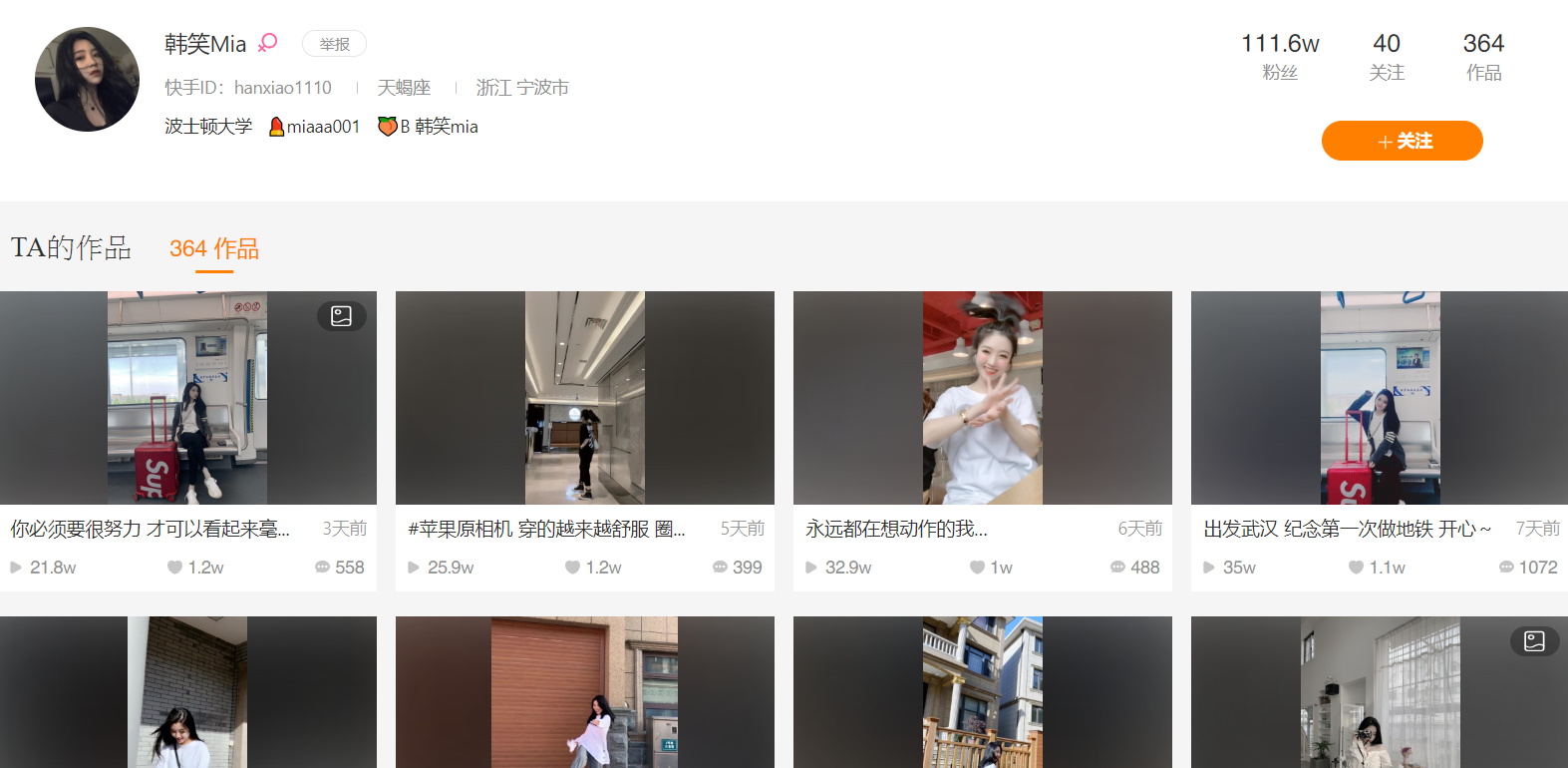This screenshot has height=768, width=1568.
Task: Select the 364 作品 tab
Action: pyautogui.click(x=213, y=248)
